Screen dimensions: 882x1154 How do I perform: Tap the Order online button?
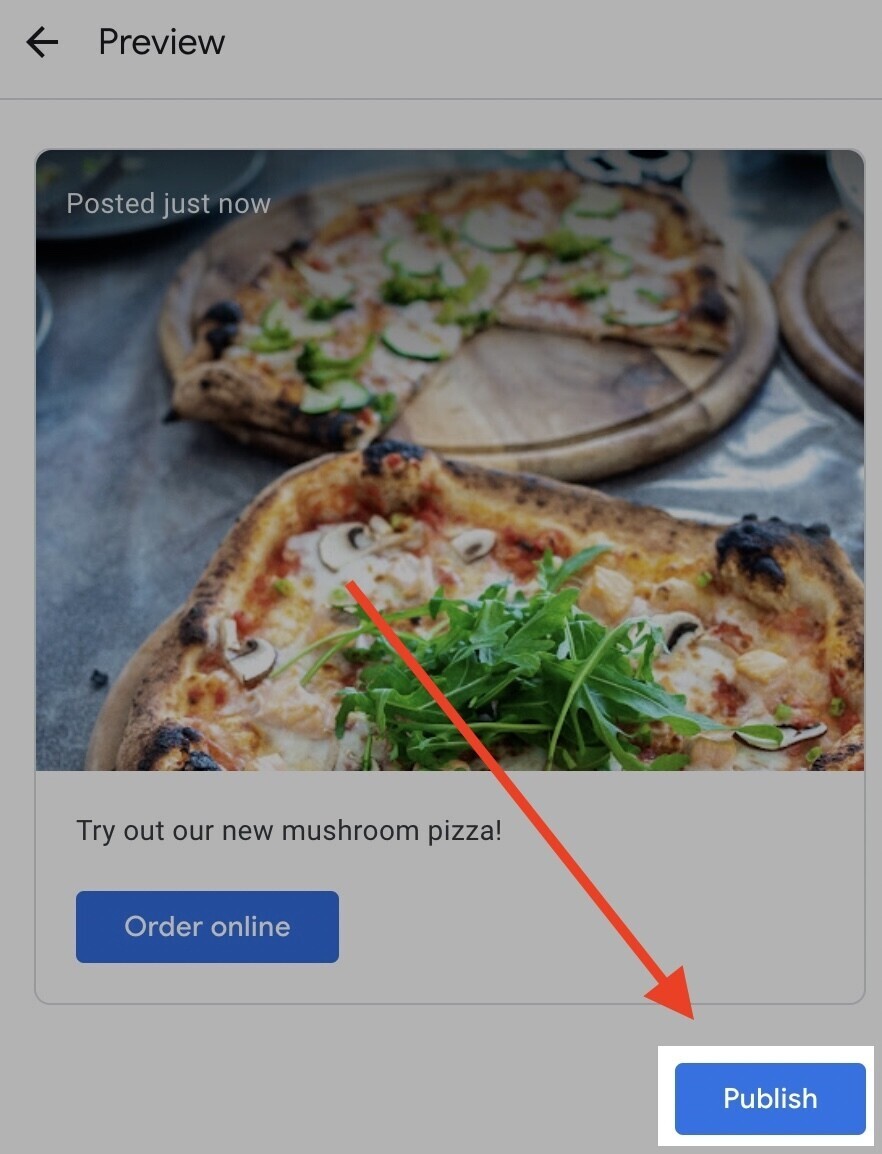pyautogui.click(x=207, y=927)
